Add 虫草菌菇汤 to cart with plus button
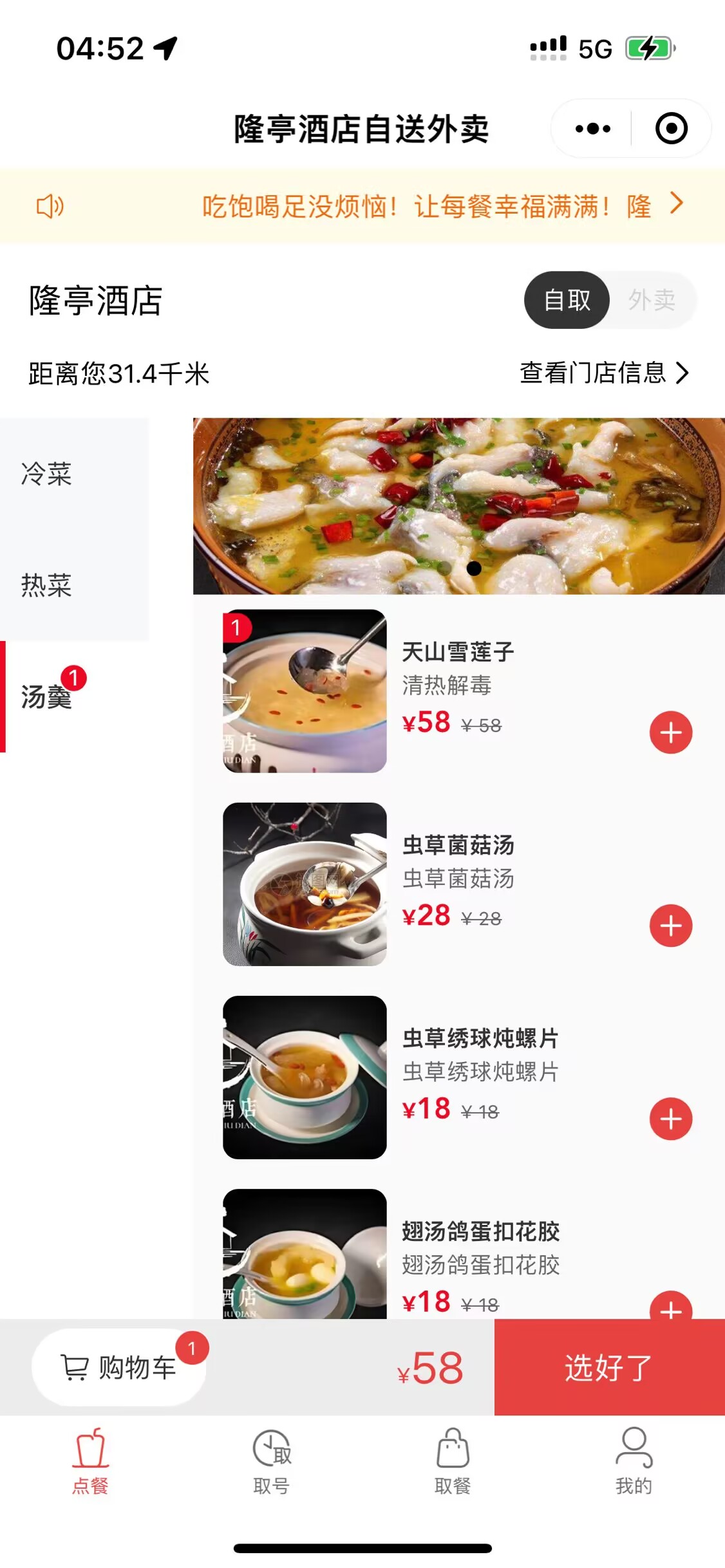The height and width of the screenshot is (1568, 725). click(671, 926)
